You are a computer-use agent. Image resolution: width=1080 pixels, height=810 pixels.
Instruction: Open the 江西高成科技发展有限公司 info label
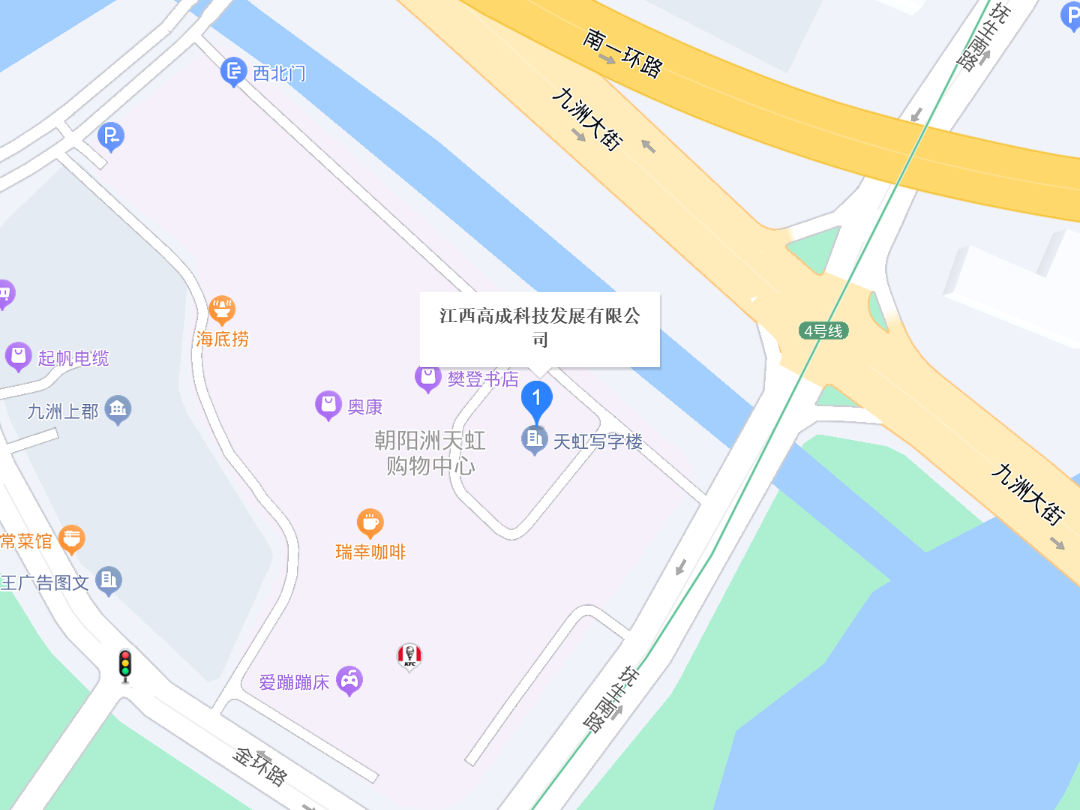click(x=540, y=328)
